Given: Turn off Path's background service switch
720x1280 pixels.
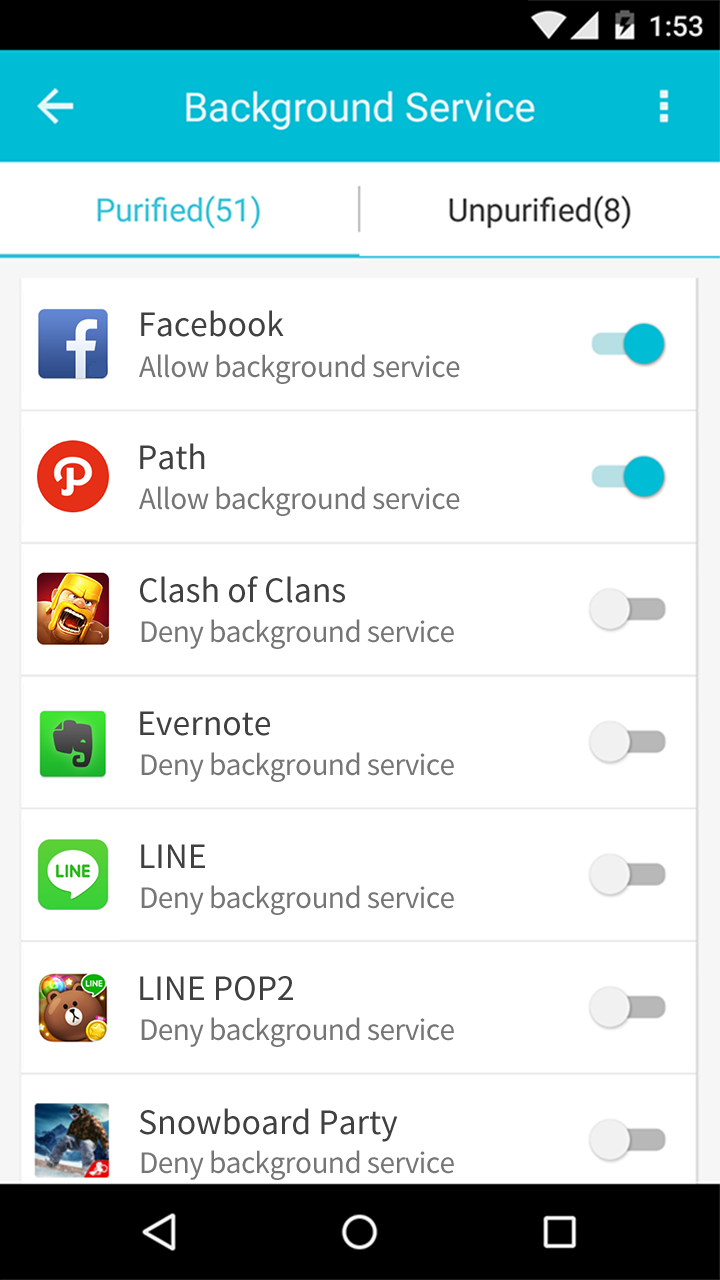Looking at the screenshot, I should pyautogui.click(x=628, y=476).
